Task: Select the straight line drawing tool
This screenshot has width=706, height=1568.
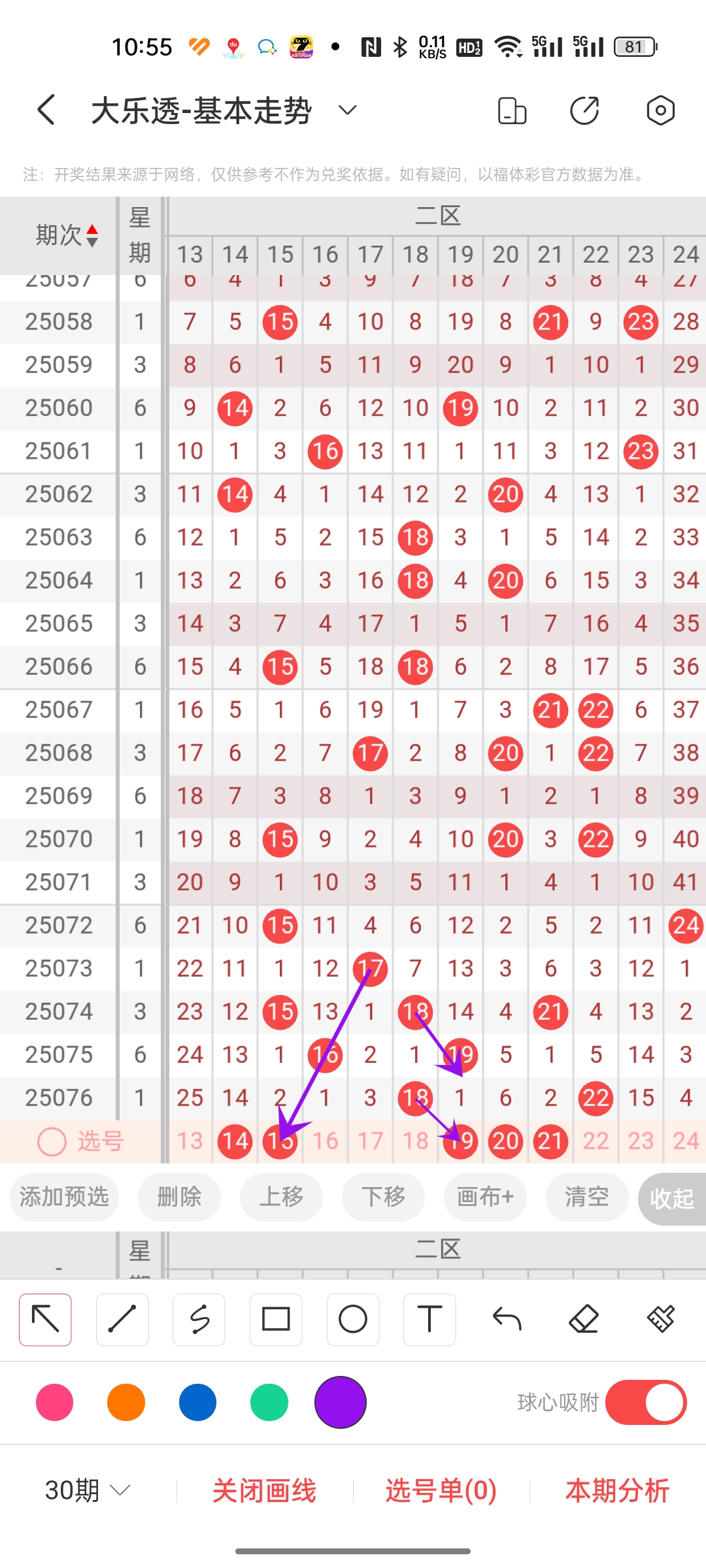Action: [122, 1319]
